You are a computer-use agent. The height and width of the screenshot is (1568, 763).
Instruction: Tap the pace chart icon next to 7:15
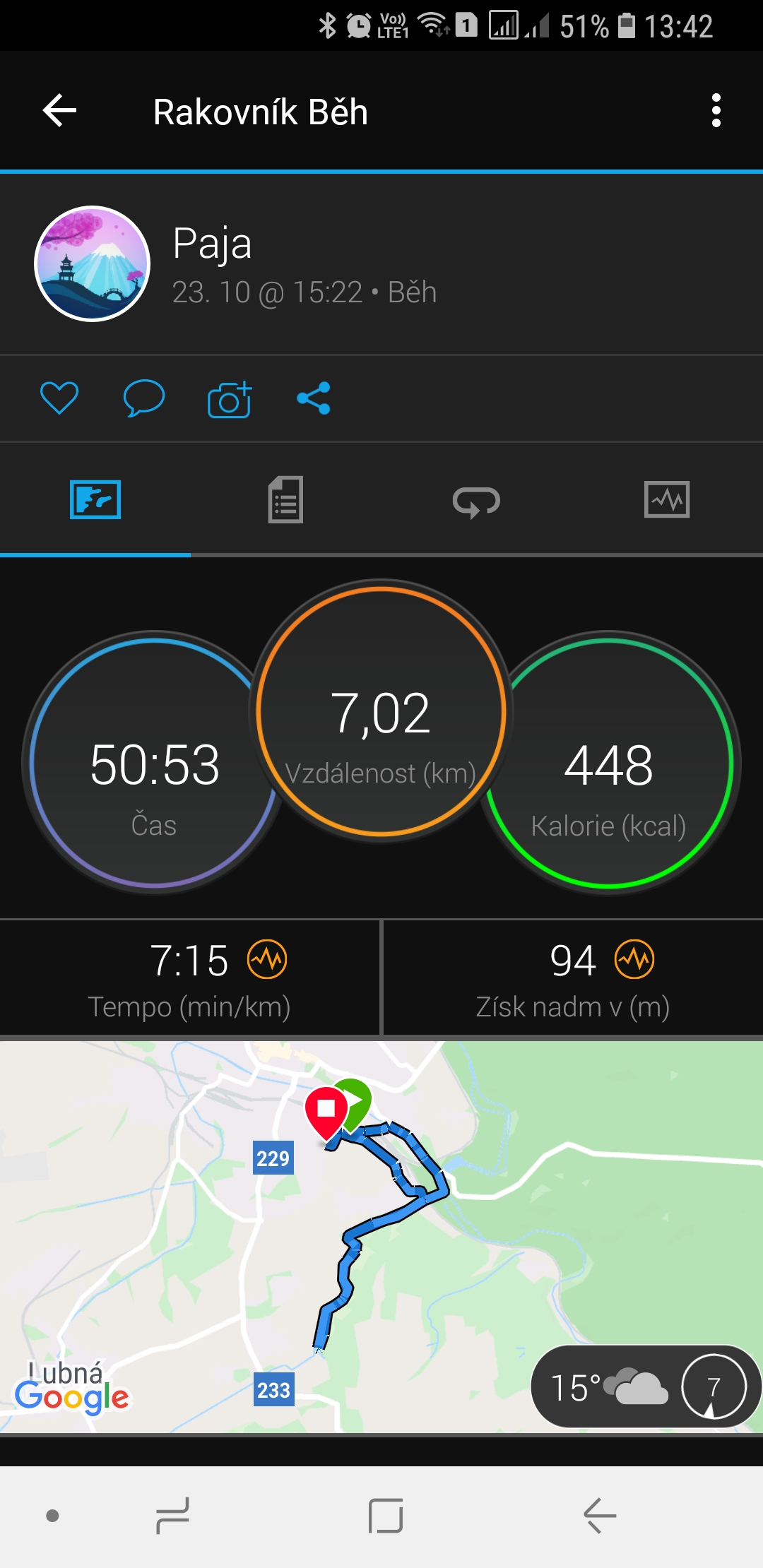tap(267, 959)
